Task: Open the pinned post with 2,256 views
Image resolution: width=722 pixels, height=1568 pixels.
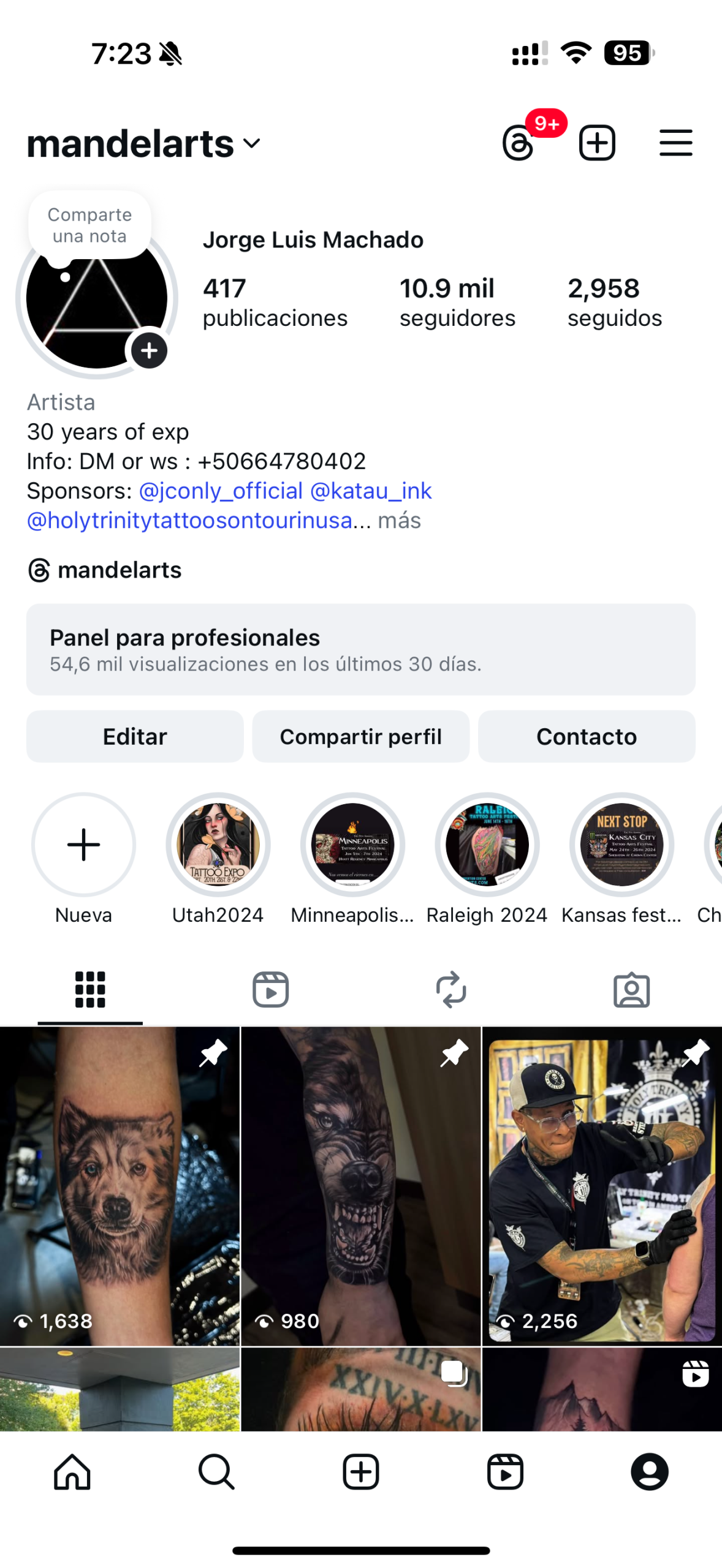Action: click(x=602, y=1185)
